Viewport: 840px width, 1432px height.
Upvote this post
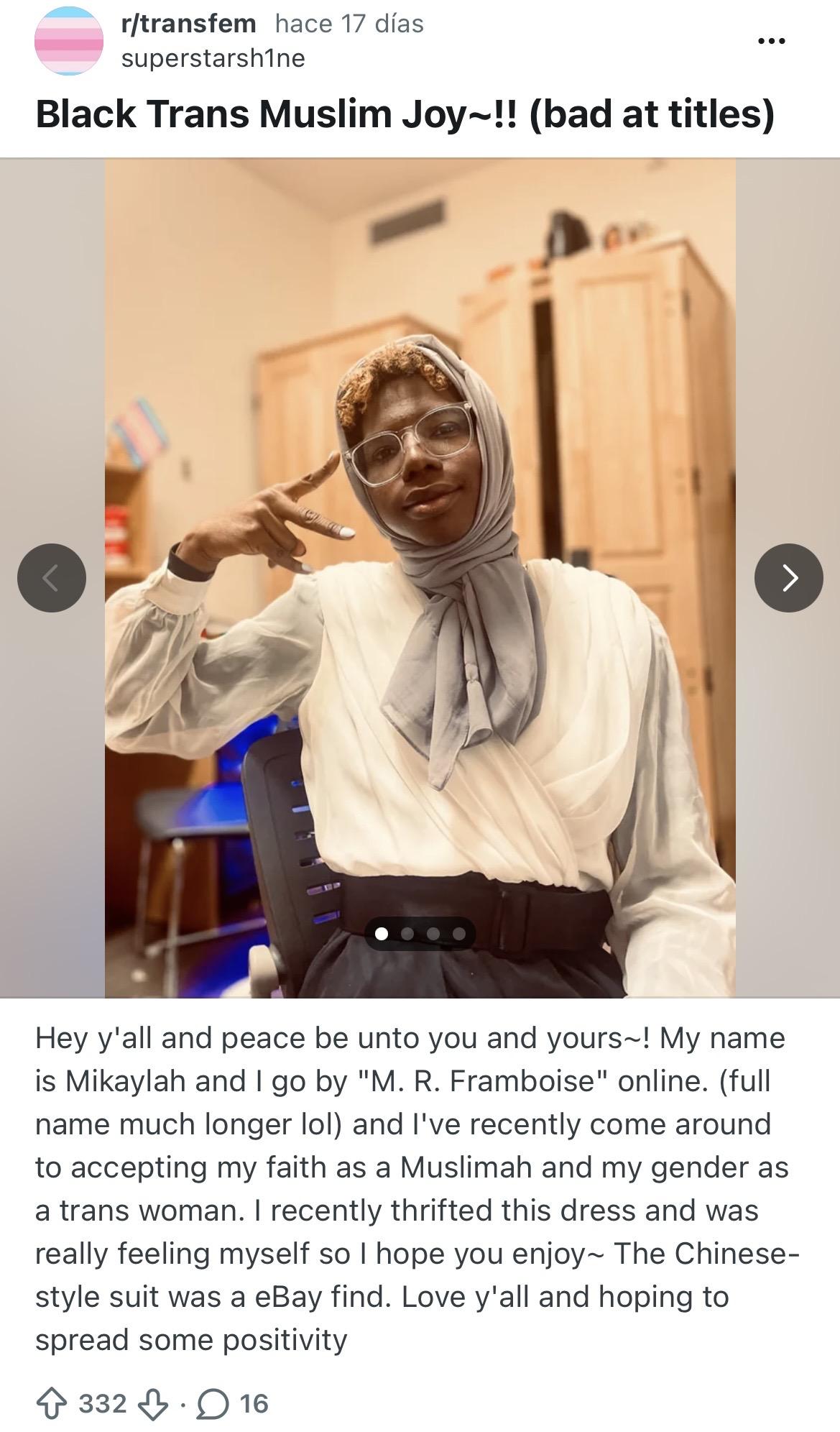(51, 1403)
